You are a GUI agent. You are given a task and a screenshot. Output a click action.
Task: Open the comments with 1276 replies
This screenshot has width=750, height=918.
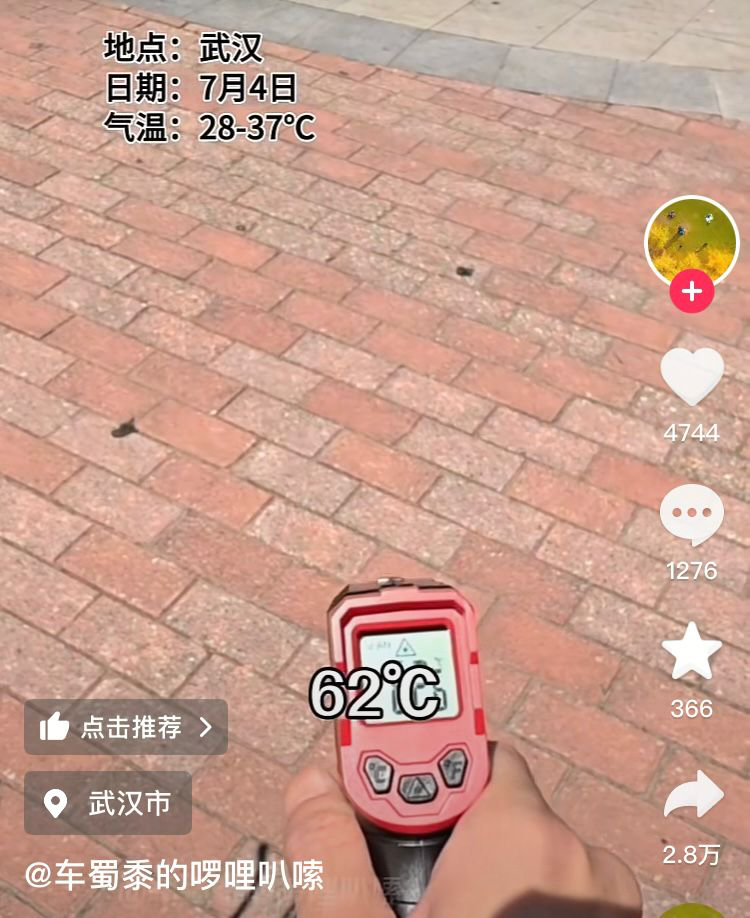(692, 514)
